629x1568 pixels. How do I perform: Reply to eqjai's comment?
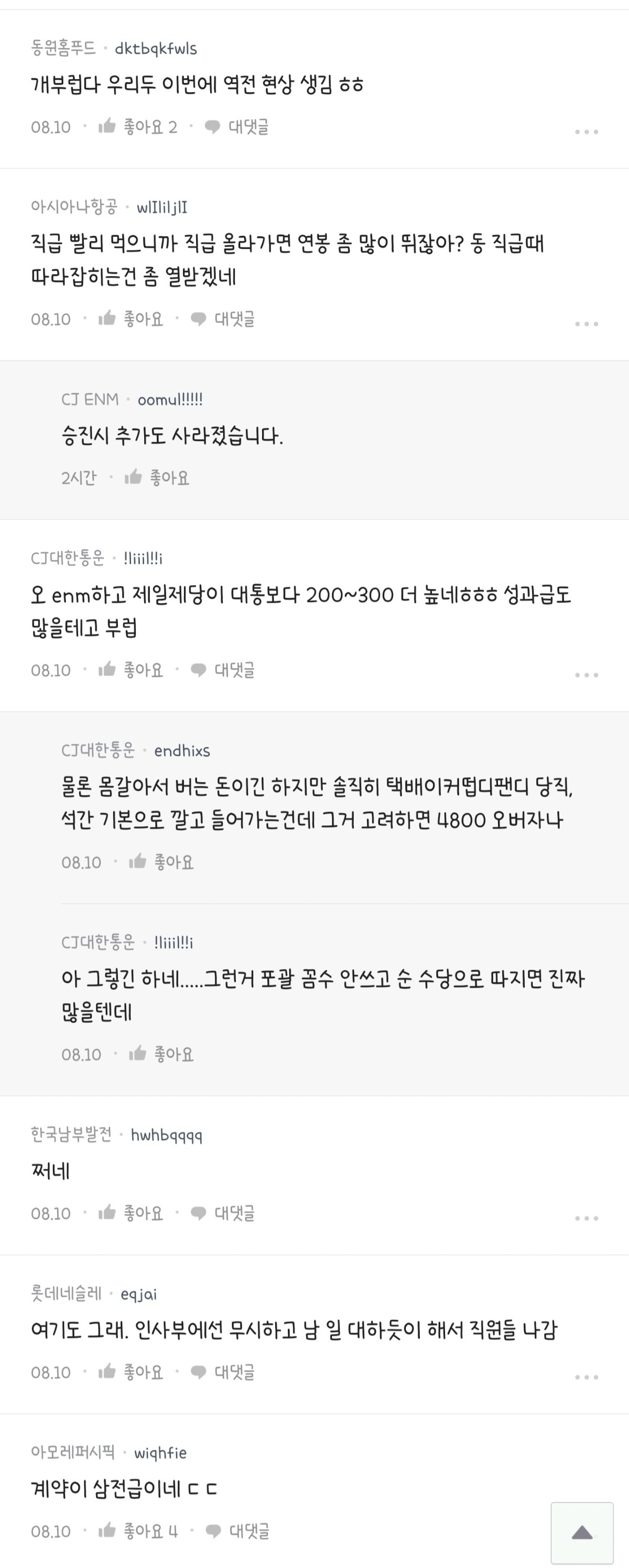click(x=223, y=1372)
